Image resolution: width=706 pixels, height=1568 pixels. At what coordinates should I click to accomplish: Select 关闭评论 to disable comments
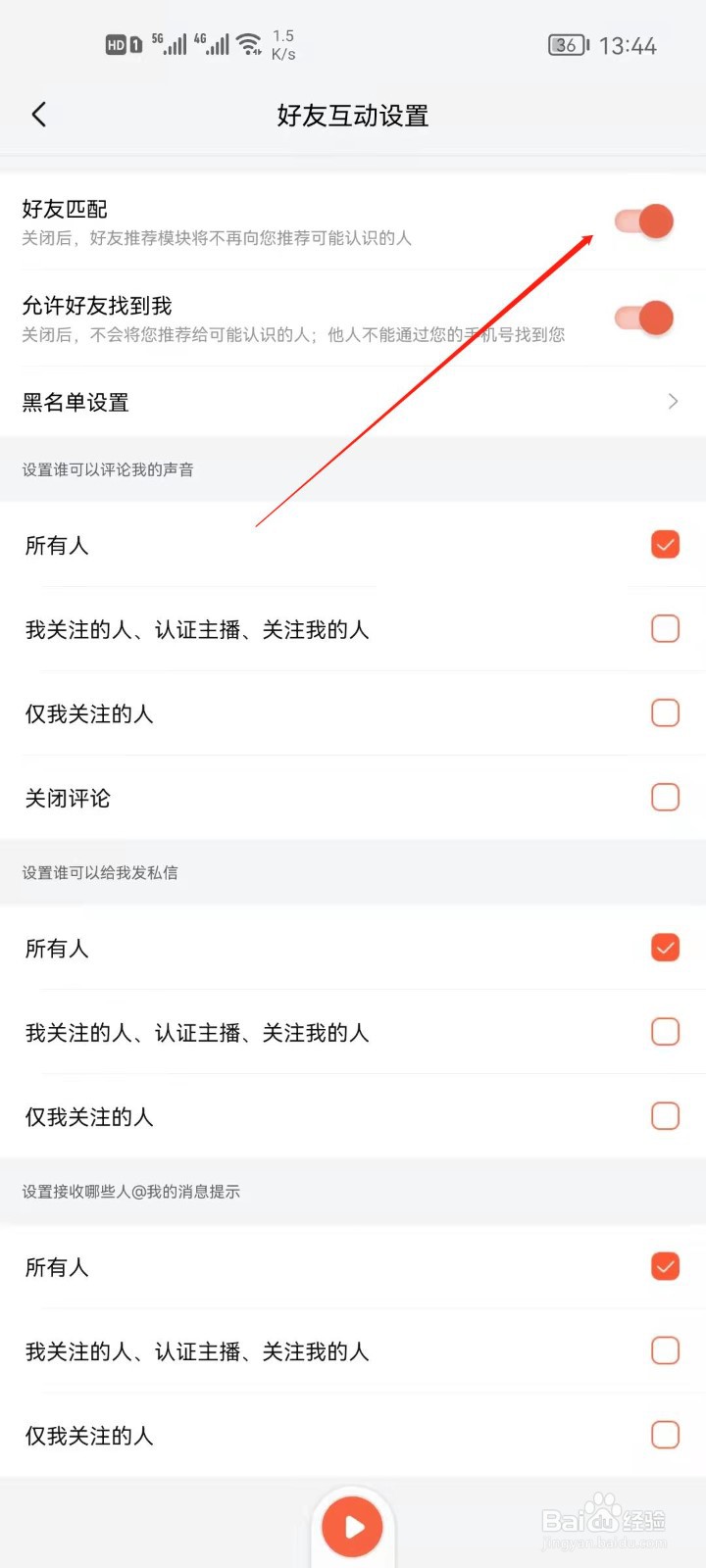click(x=665, y=797)
